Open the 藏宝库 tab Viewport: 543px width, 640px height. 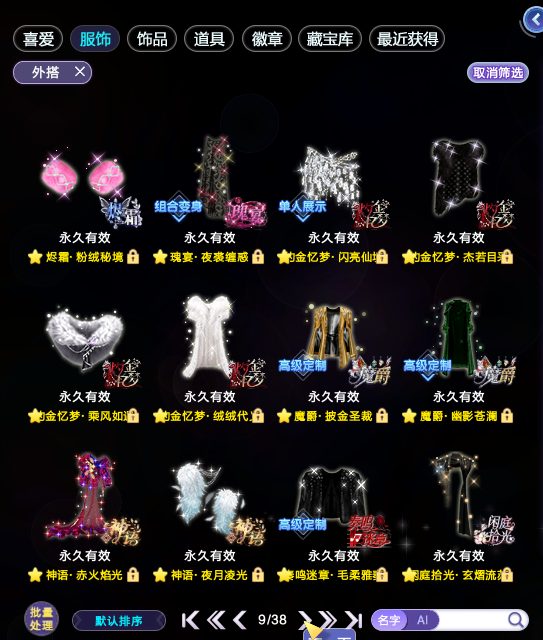(x=330, y=39)
